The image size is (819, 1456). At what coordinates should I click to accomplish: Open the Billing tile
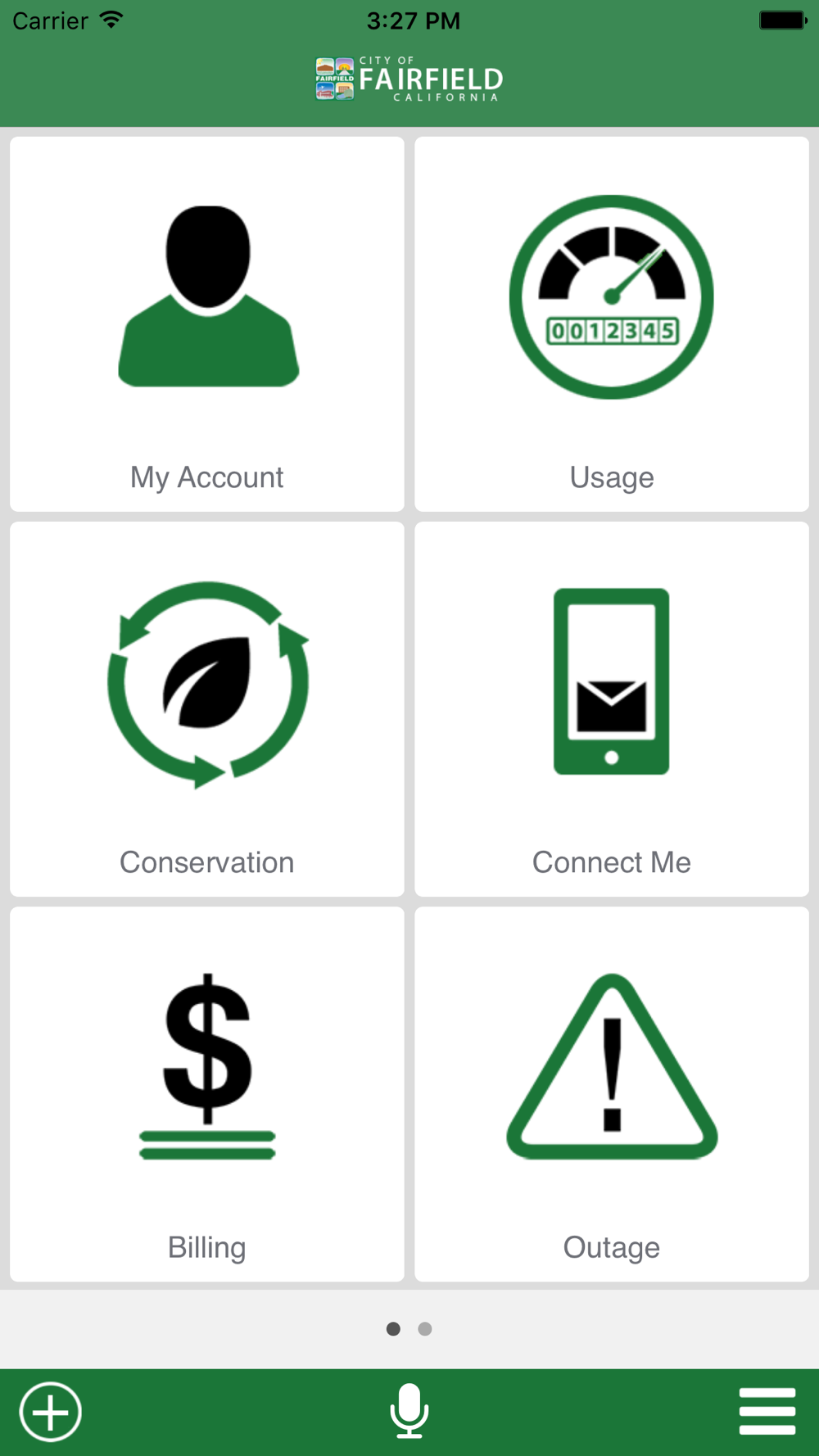[x=207, y=1094]
